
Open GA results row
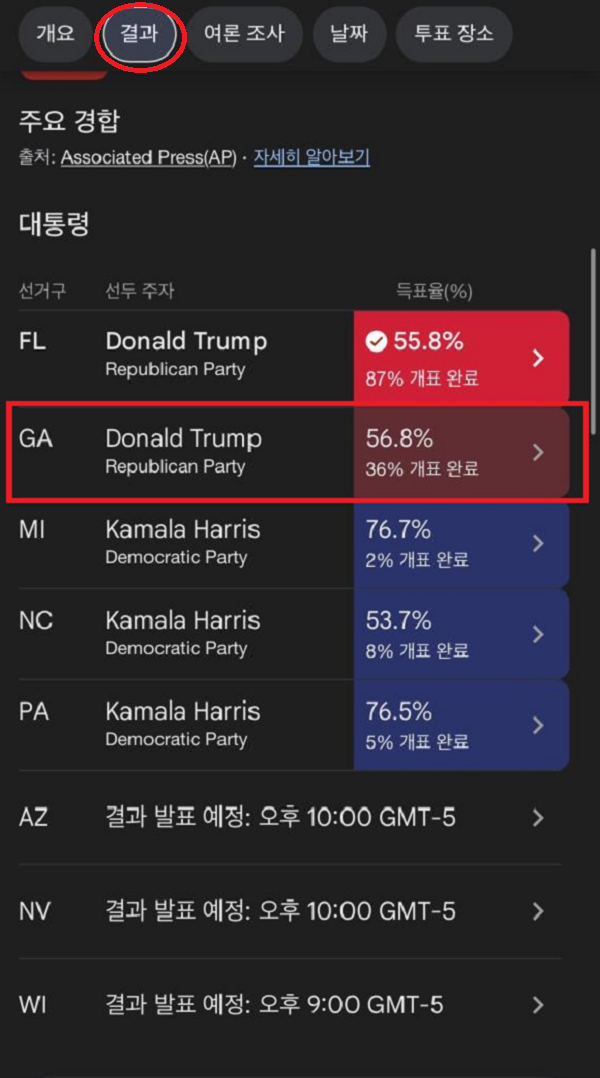pyautogui.click(x=294, y=452)
